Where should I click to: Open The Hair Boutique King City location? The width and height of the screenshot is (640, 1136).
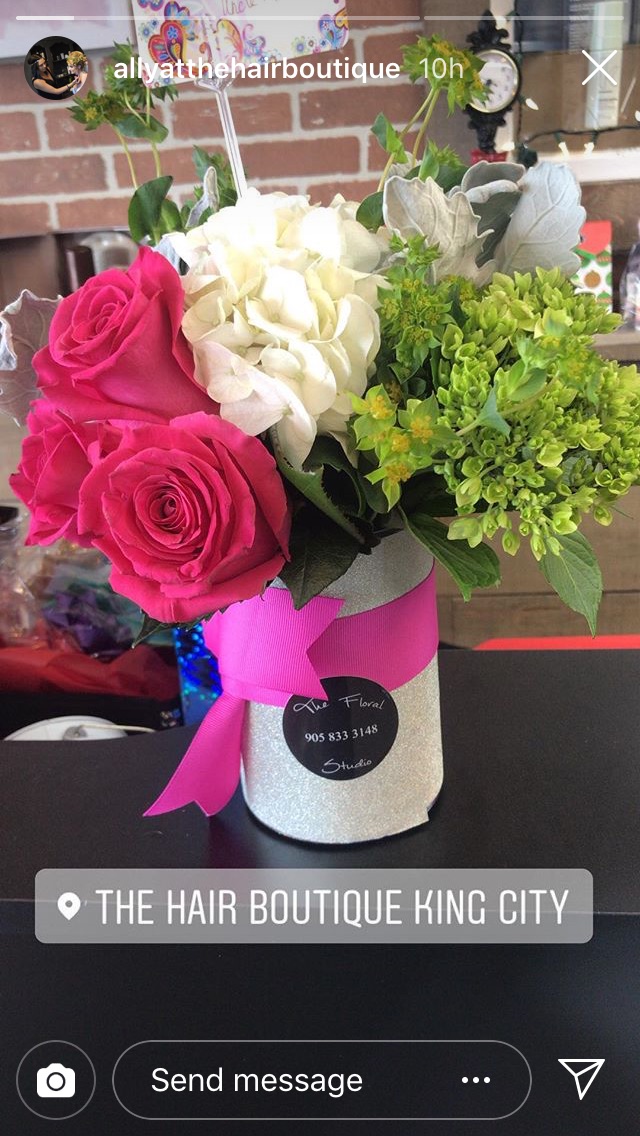(314, 906)
